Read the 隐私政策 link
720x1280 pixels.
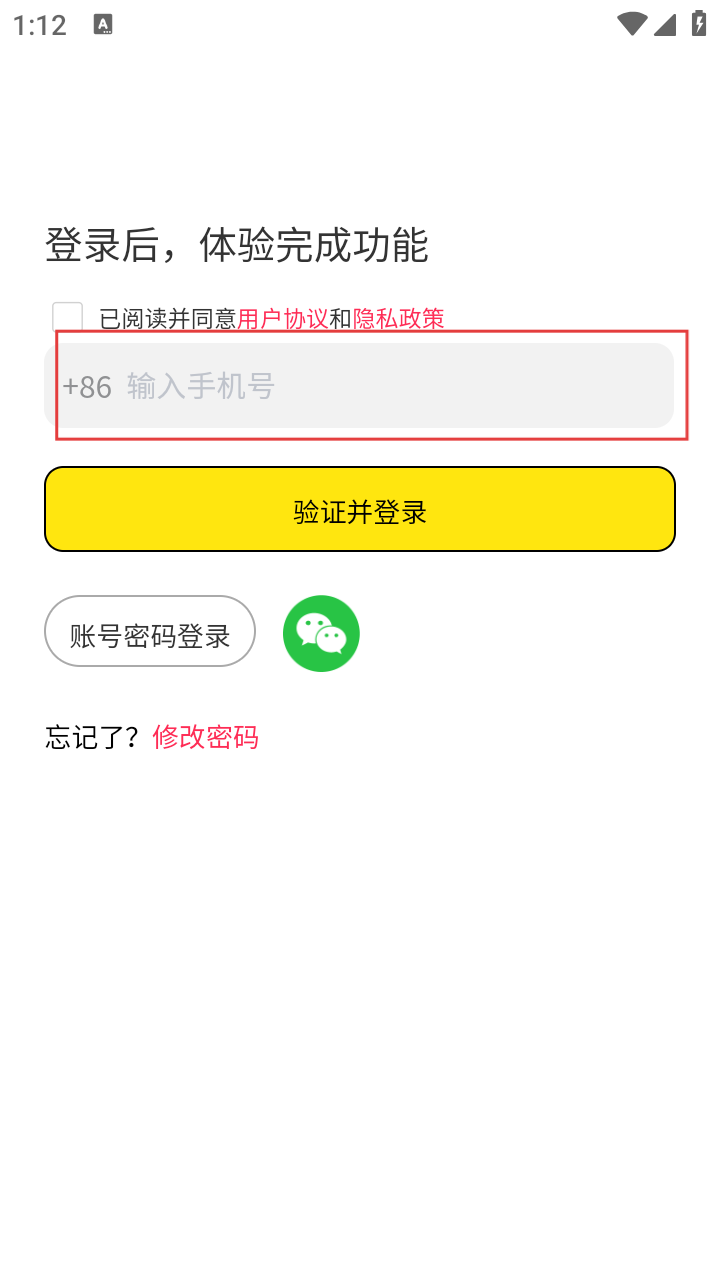(x=398, y=319)
